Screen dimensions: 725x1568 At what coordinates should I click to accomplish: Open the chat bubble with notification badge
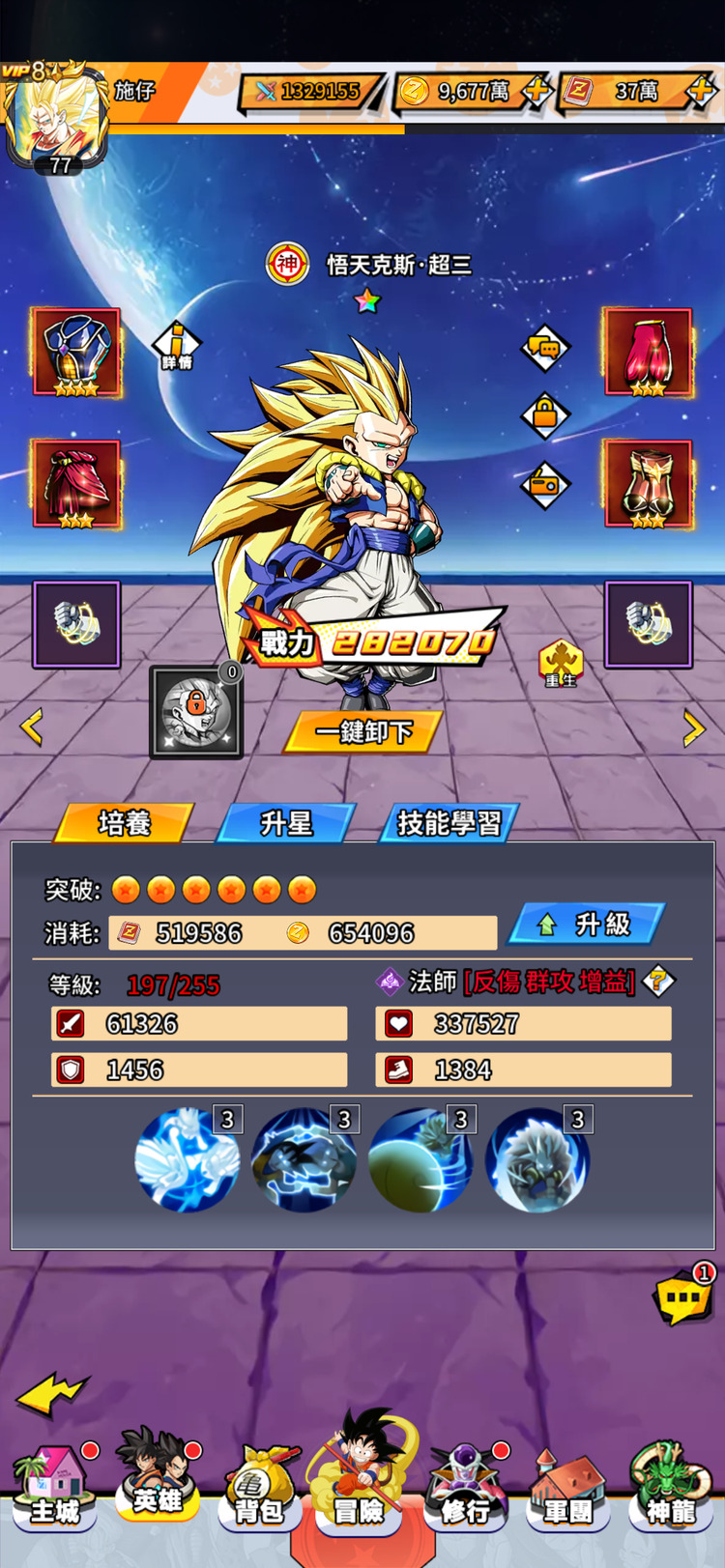(x=683, y=1298)
